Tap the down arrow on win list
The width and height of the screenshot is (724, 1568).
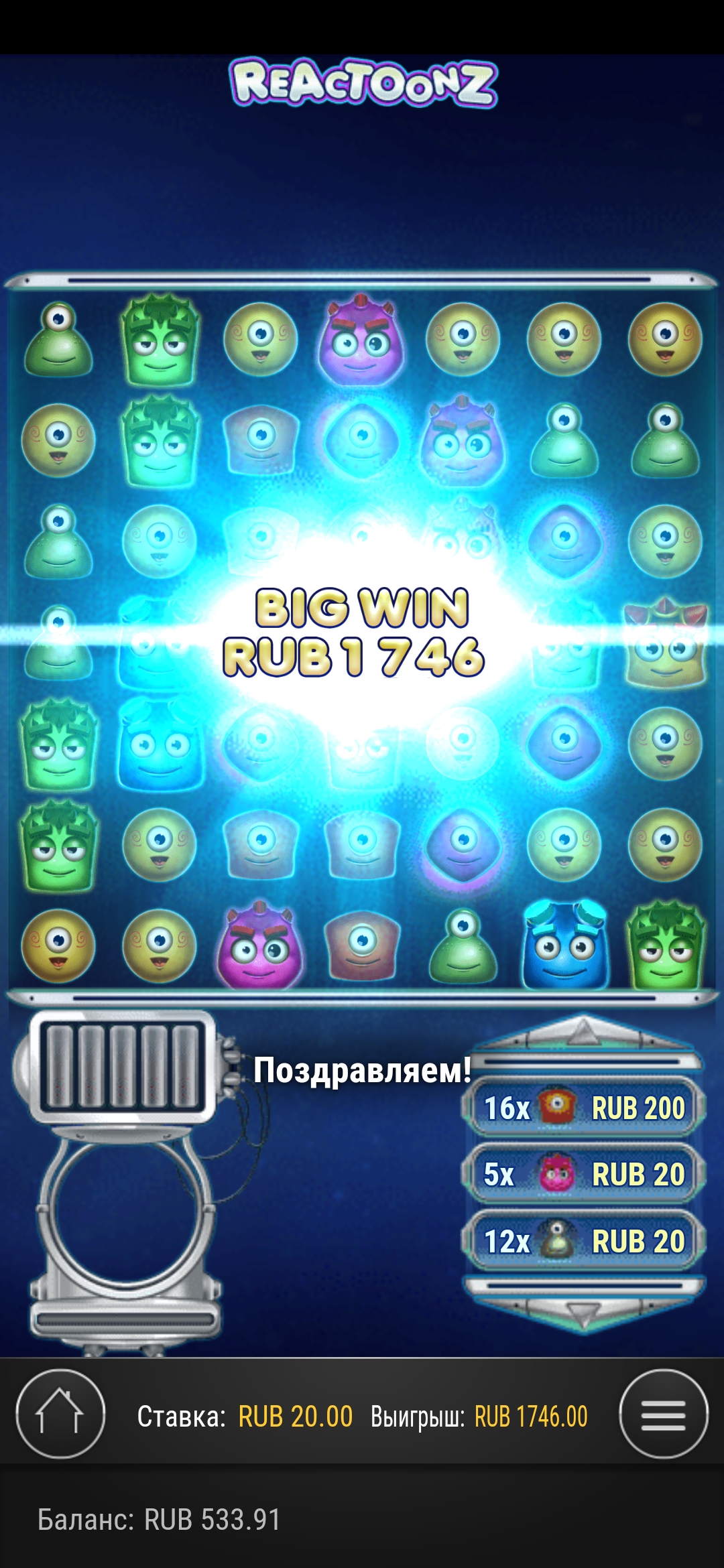pyautogui.click(x=583, y=1314)
